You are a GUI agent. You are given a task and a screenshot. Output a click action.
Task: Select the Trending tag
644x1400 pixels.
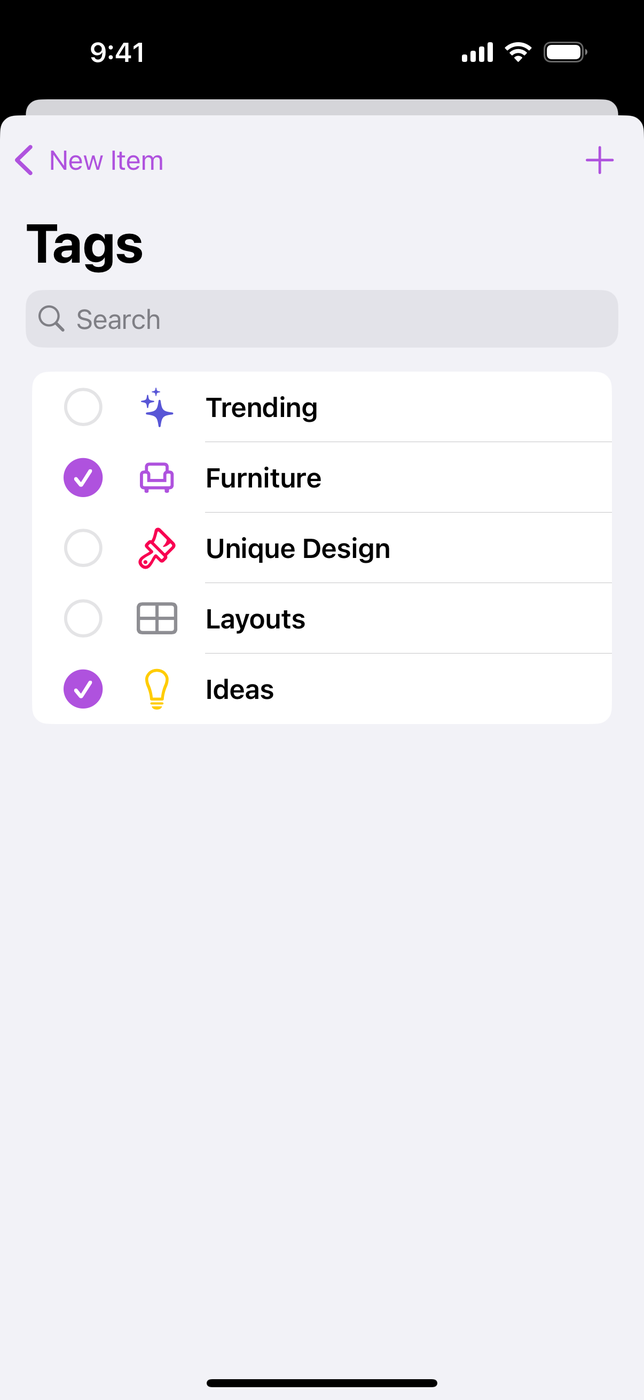322,407
